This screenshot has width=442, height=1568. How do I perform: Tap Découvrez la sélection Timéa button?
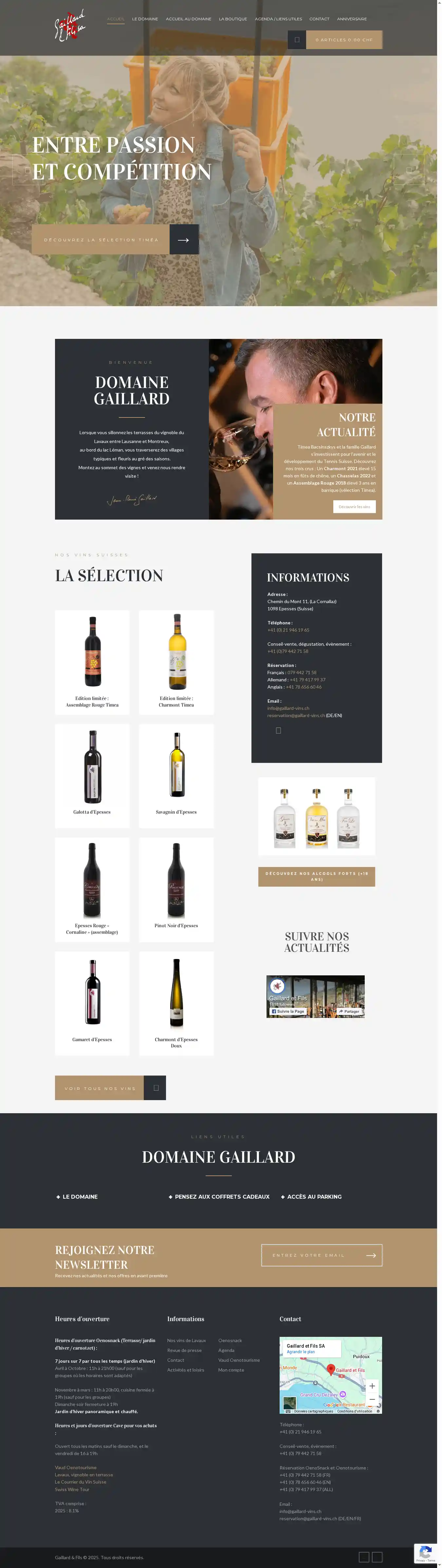[101, 240]
